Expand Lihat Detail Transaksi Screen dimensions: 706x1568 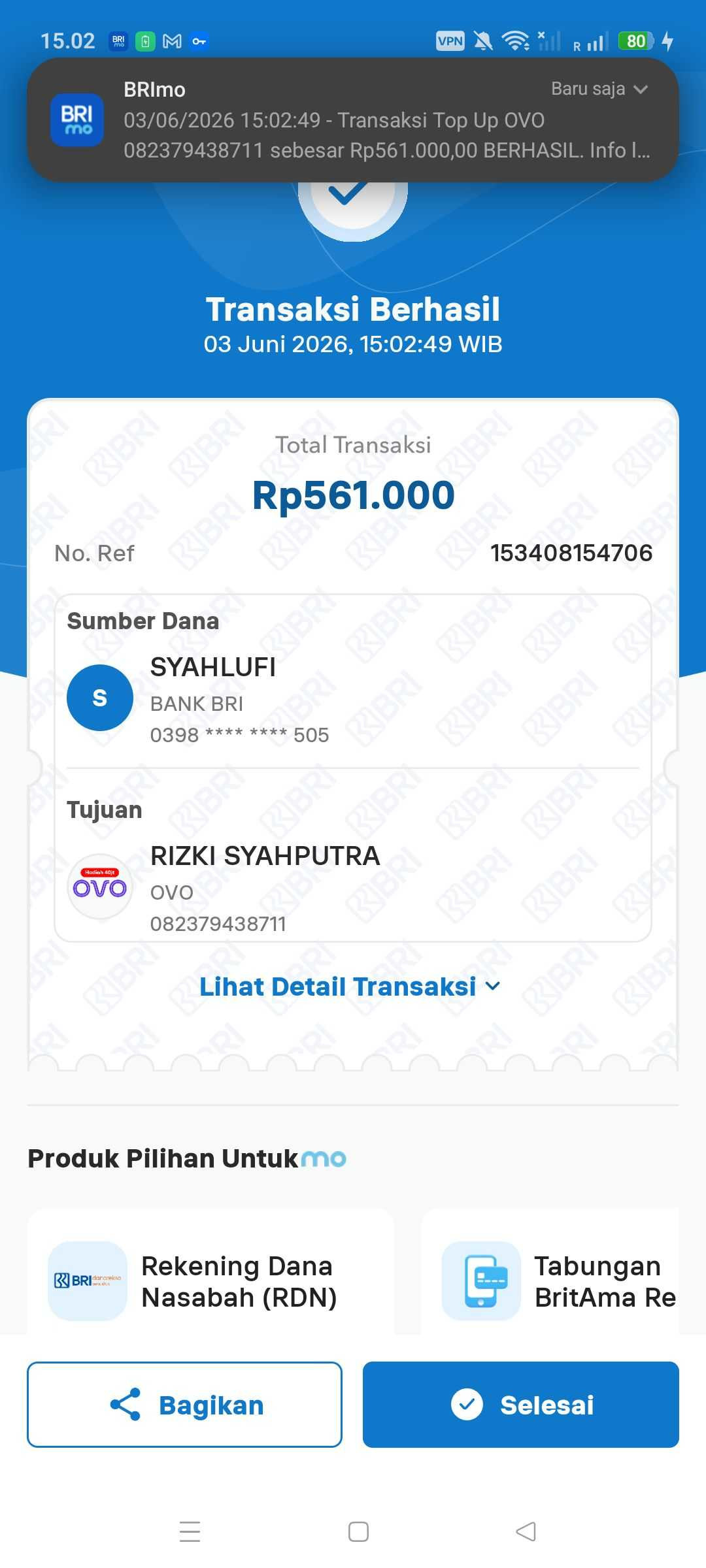point(350,987)
